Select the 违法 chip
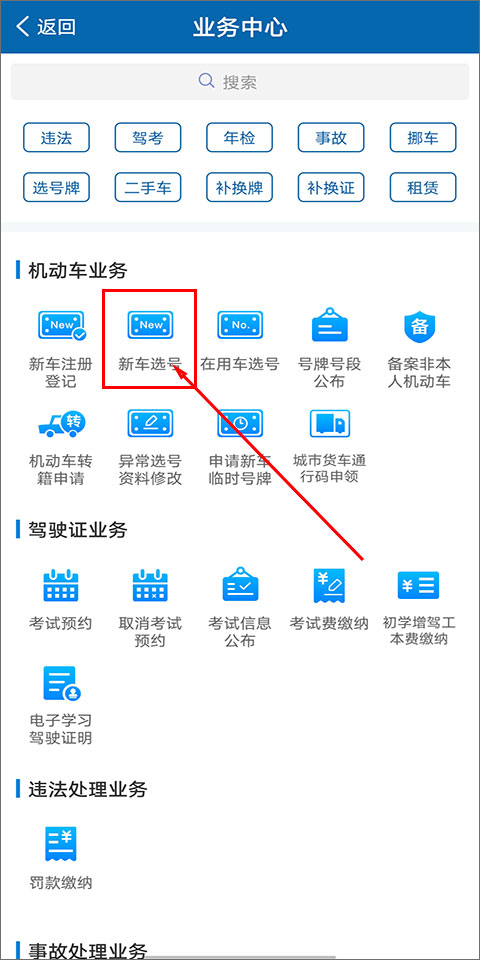This screenshot has width=480, height=960. (56, 138)
